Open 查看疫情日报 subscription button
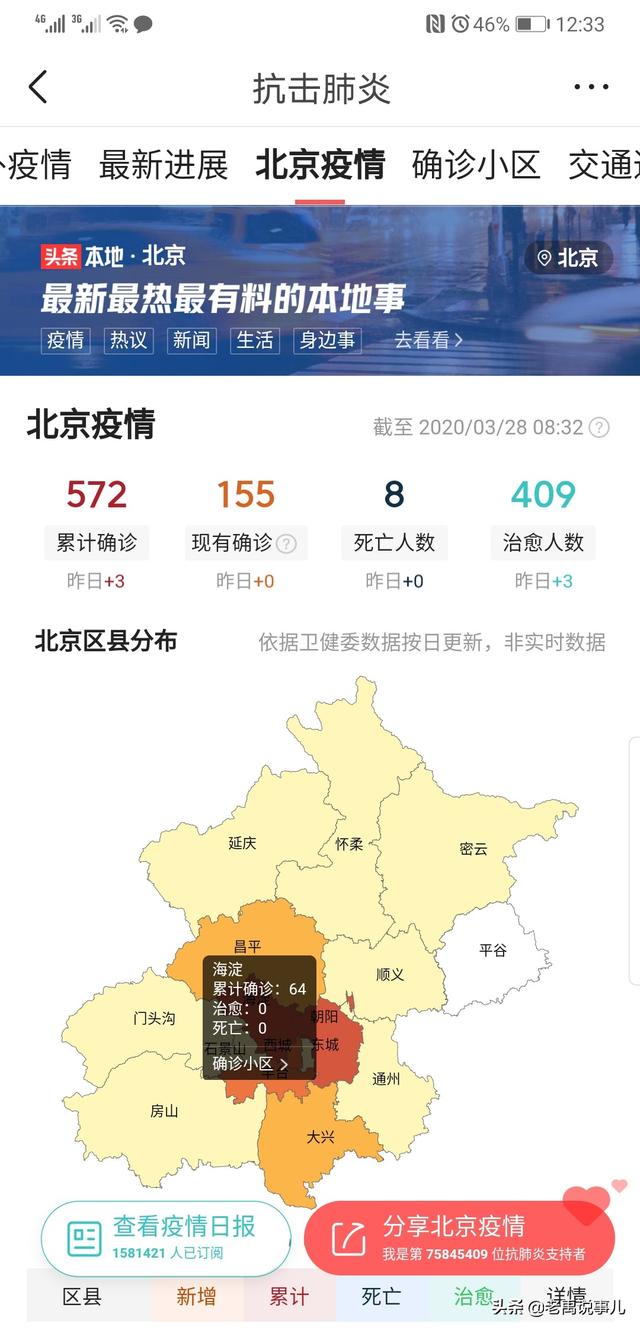640x1330 pixels. (166, 1237)
